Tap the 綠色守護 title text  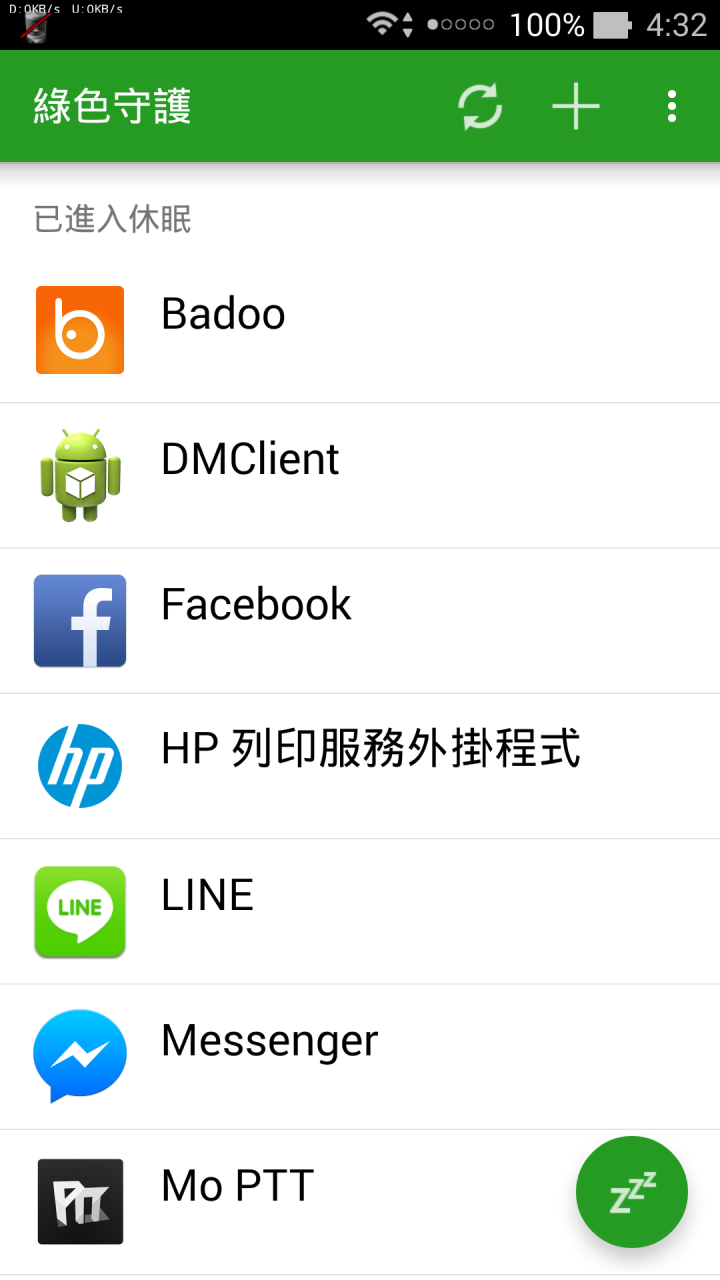(112, 105)
